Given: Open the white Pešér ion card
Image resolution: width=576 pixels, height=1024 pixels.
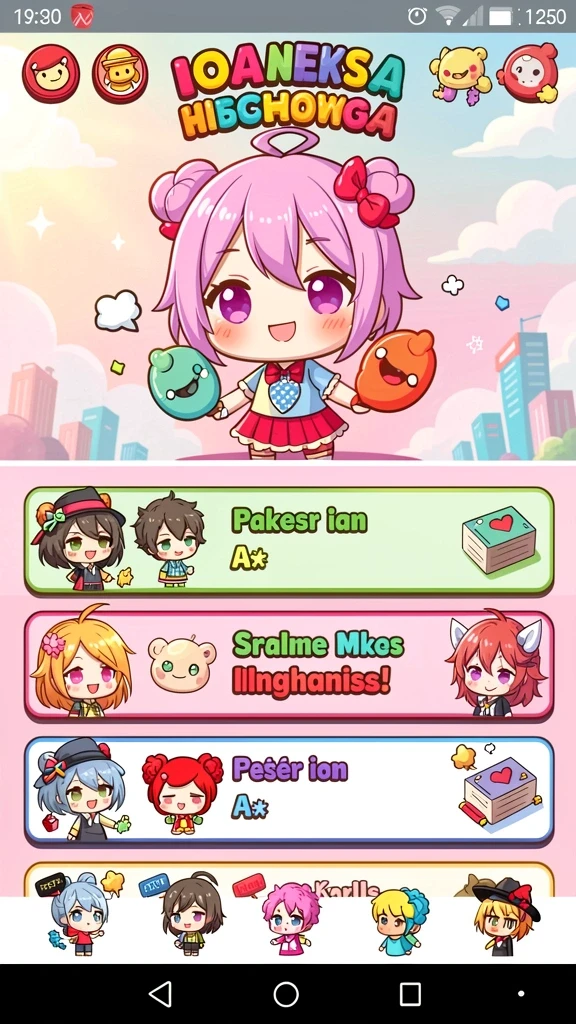Looking at the screenshot, I should (x=289, y=790).
